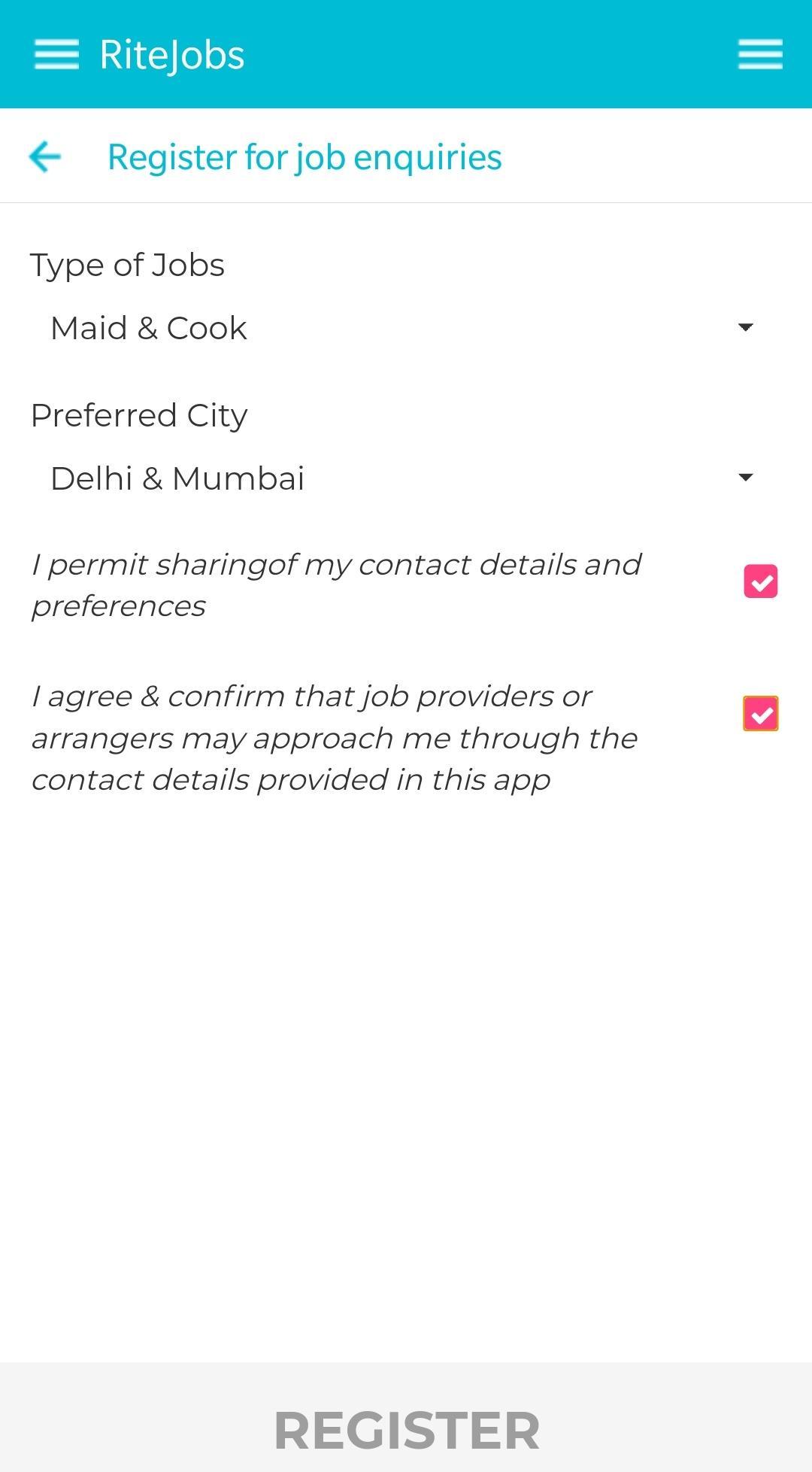Click the RiteJobs app title
The width and height of the screenshot is (812, 1472).
[x=171, y=53]
